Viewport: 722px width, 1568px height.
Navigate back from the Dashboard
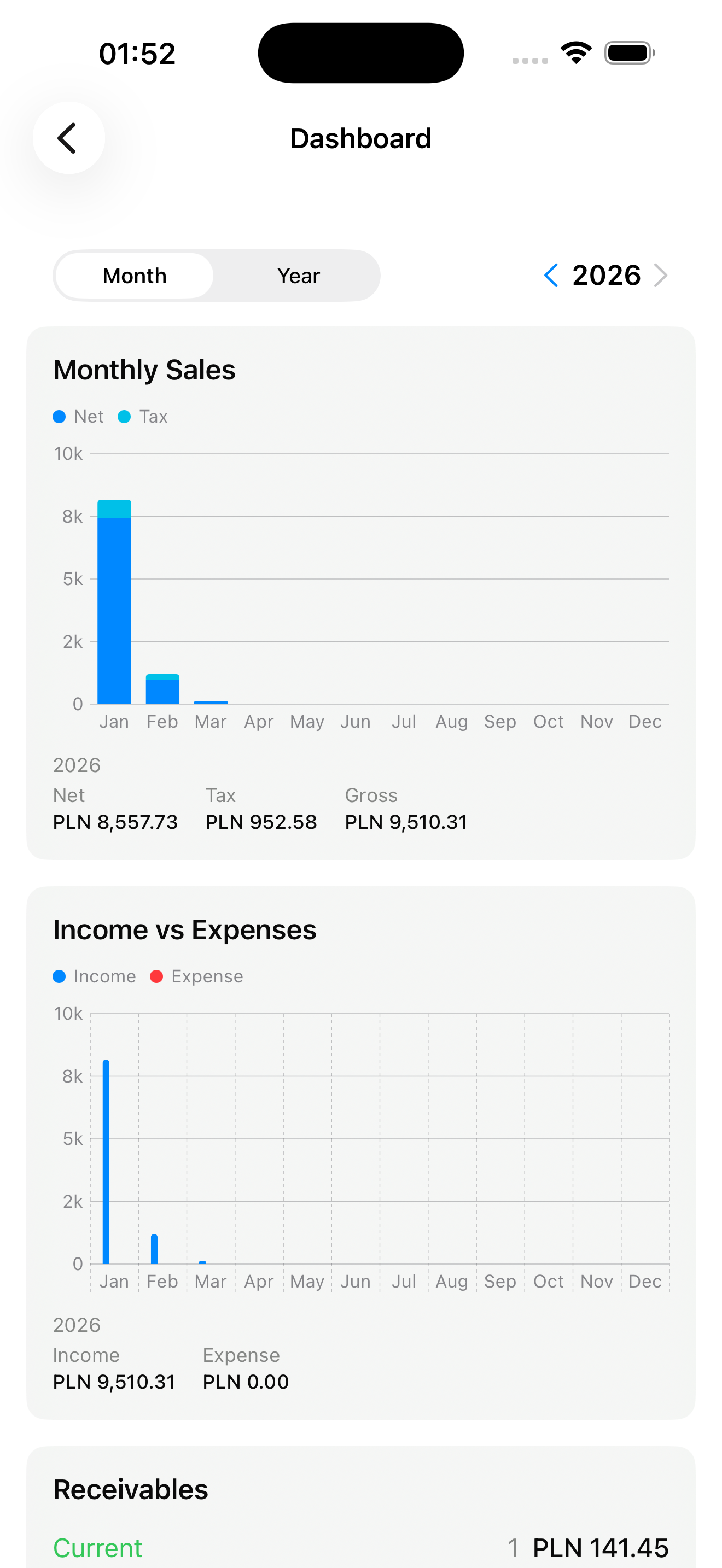tap(69, 138)
